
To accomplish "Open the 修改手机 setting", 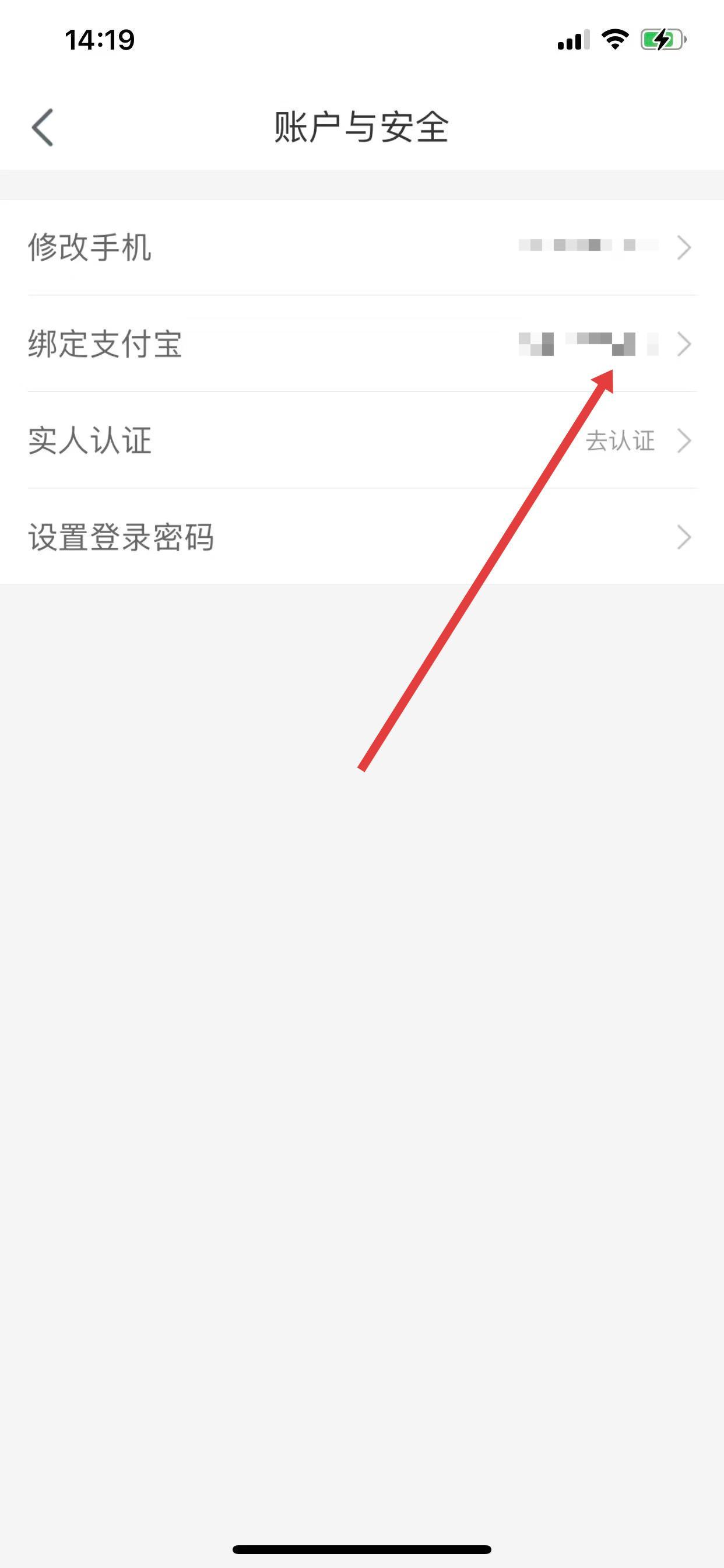I will (361, 247).
